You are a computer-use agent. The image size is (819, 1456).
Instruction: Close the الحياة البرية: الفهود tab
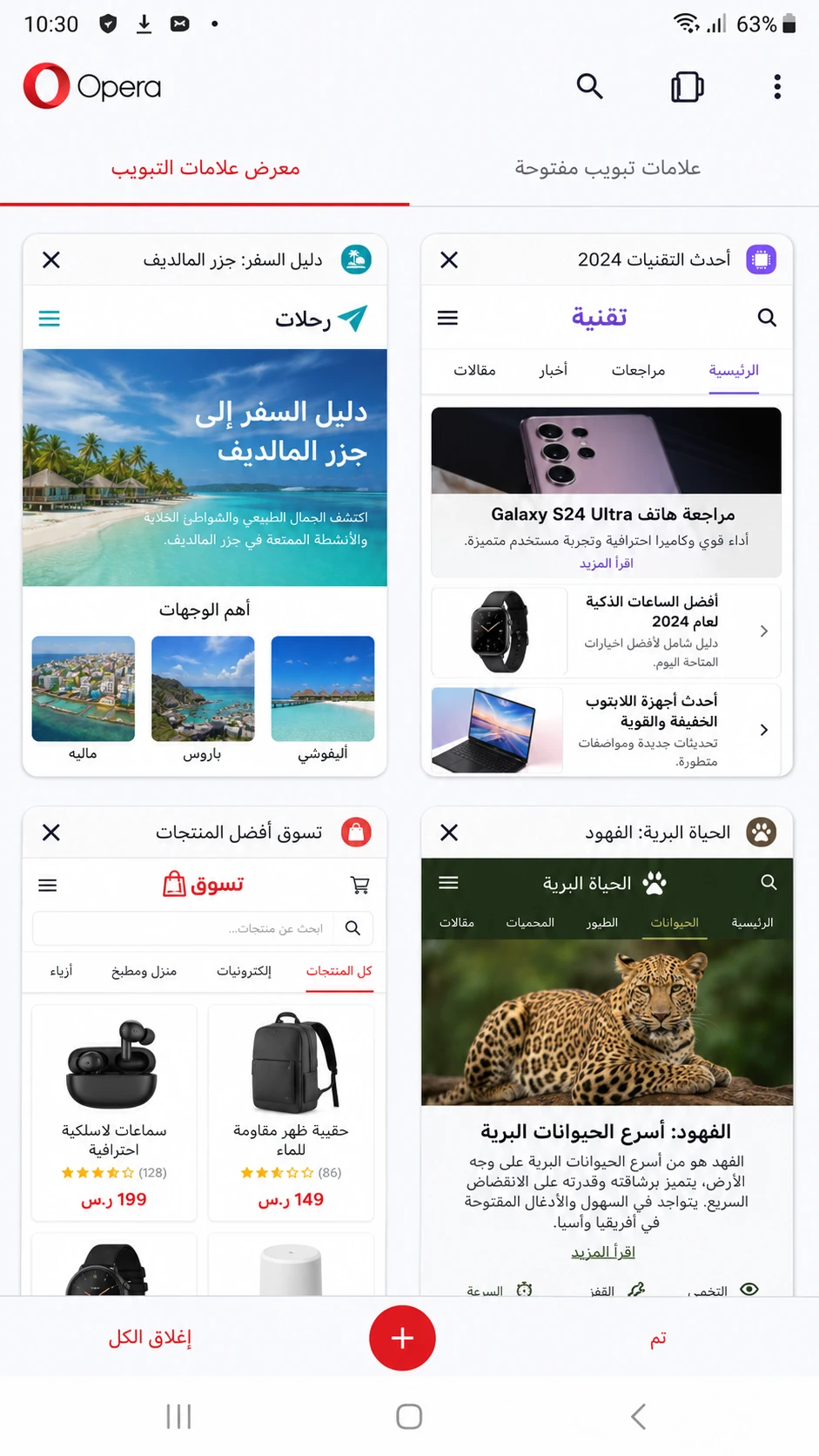(x=449, y=832)
